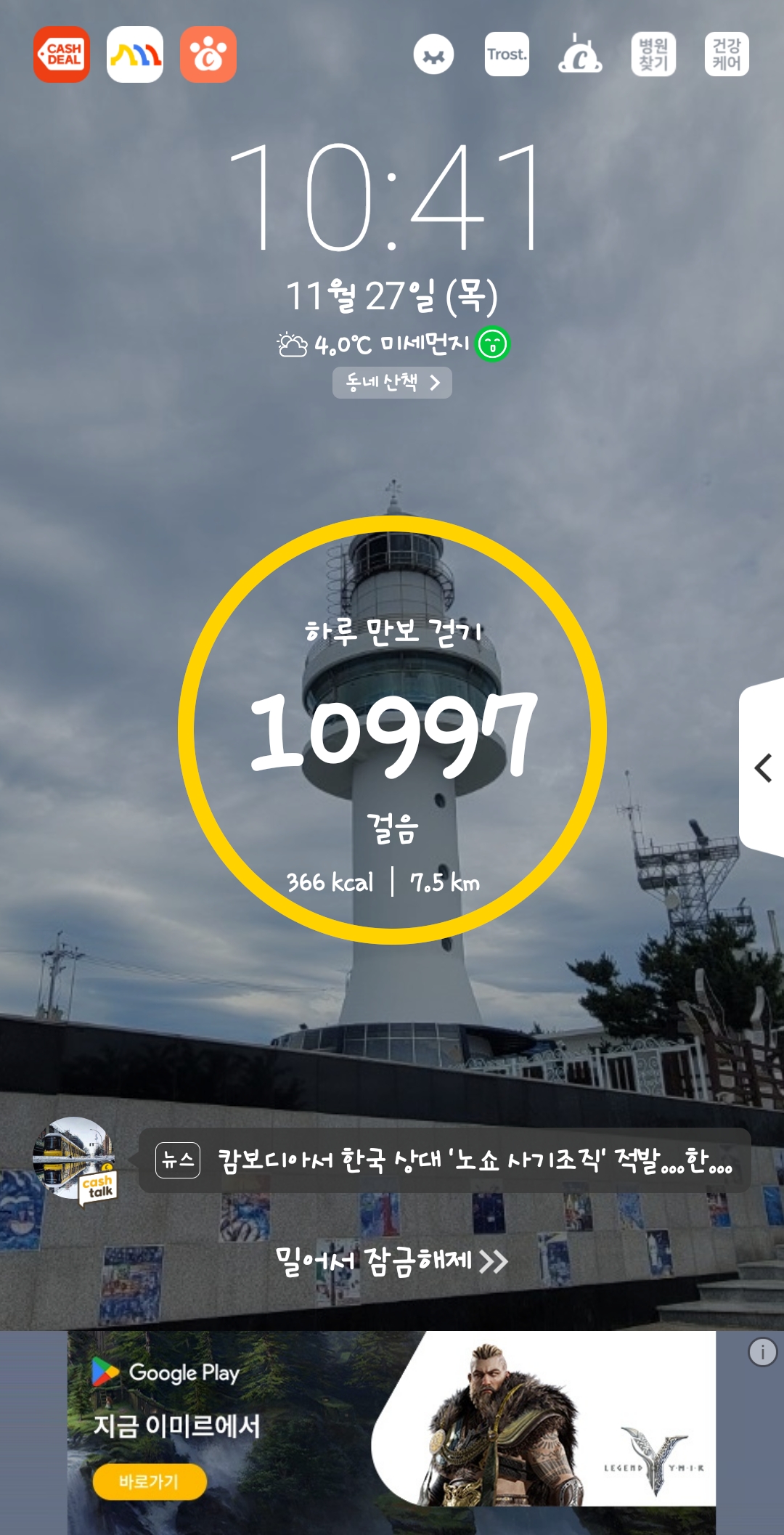The width and height of the screenshot is (784, 1535).
Task: Open the white circle mask icon
Action: coord(433,54)
